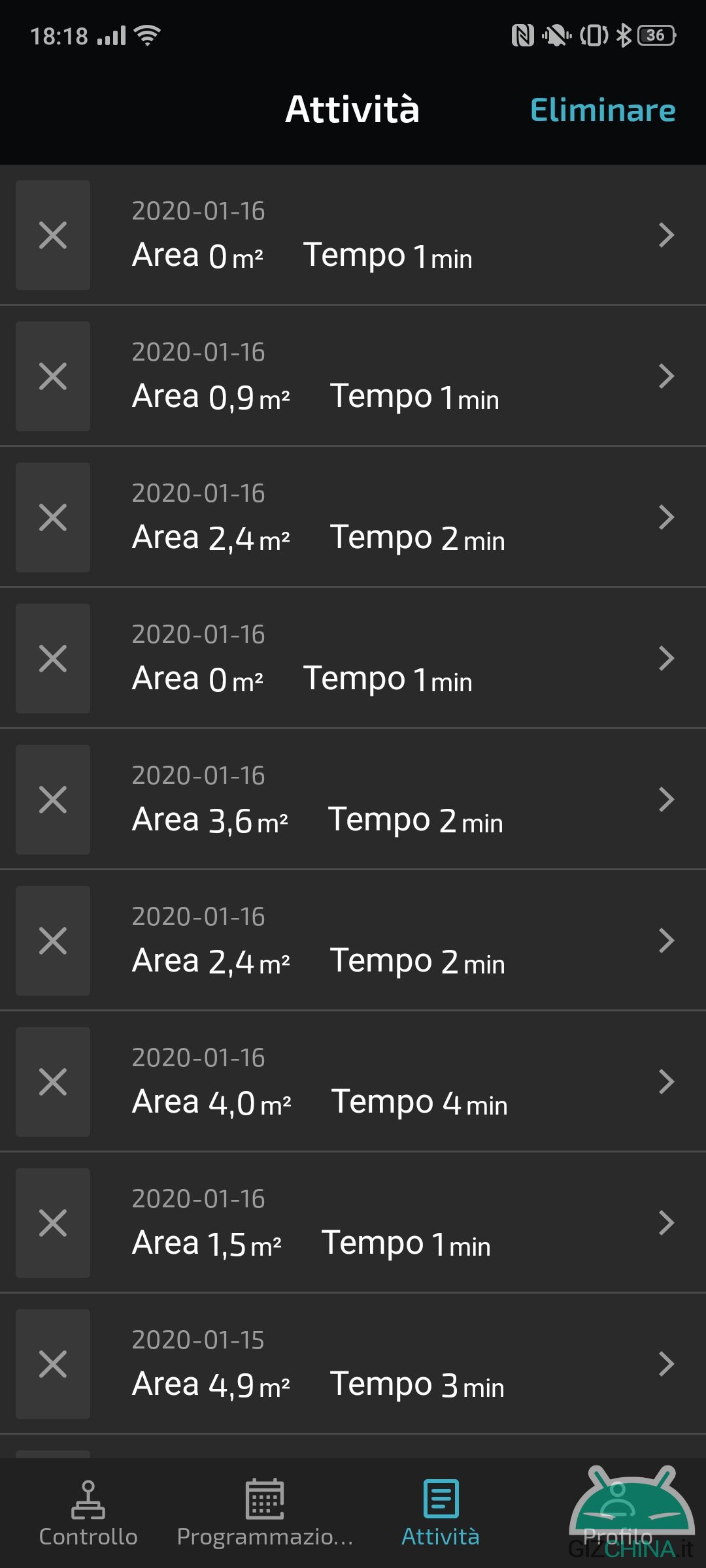Open the Profilo tab
706x1568 pixels.
(618, 1513)
